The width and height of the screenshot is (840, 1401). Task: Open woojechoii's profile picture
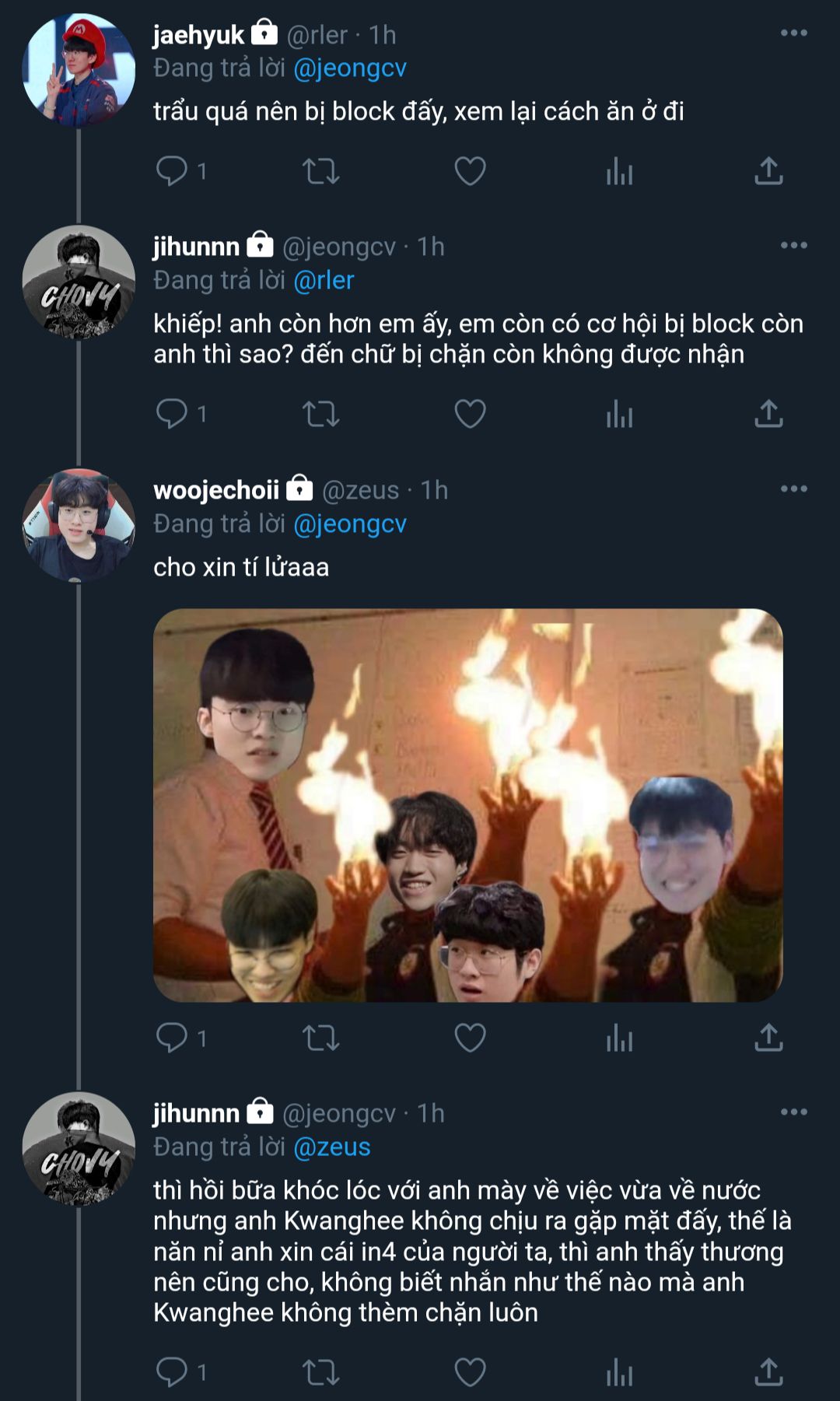[79, 525]
